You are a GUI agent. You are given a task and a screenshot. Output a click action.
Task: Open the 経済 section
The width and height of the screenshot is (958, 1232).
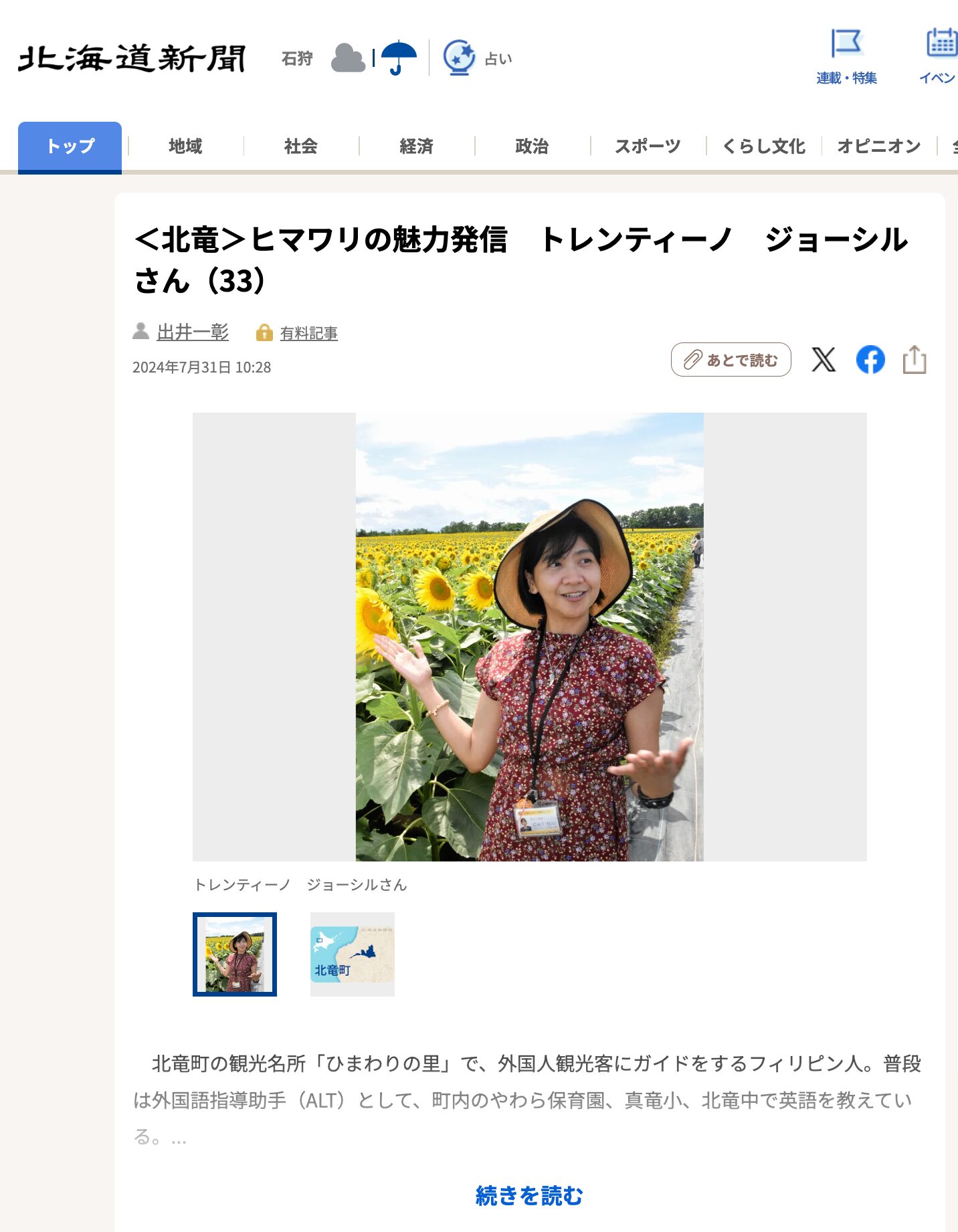(x=415, y=146)
